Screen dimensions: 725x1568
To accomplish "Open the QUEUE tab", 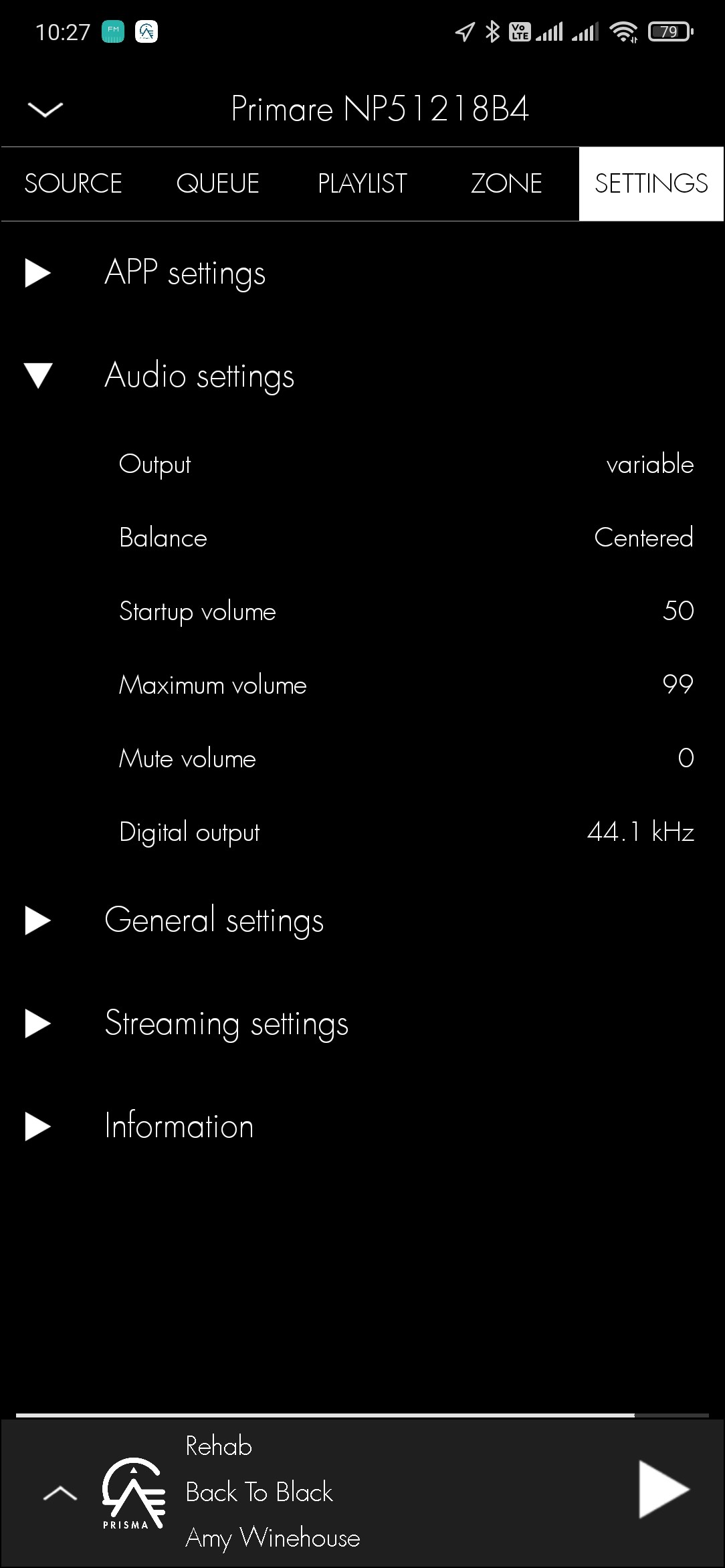I will pyautogui.click(x=217, y=183).
